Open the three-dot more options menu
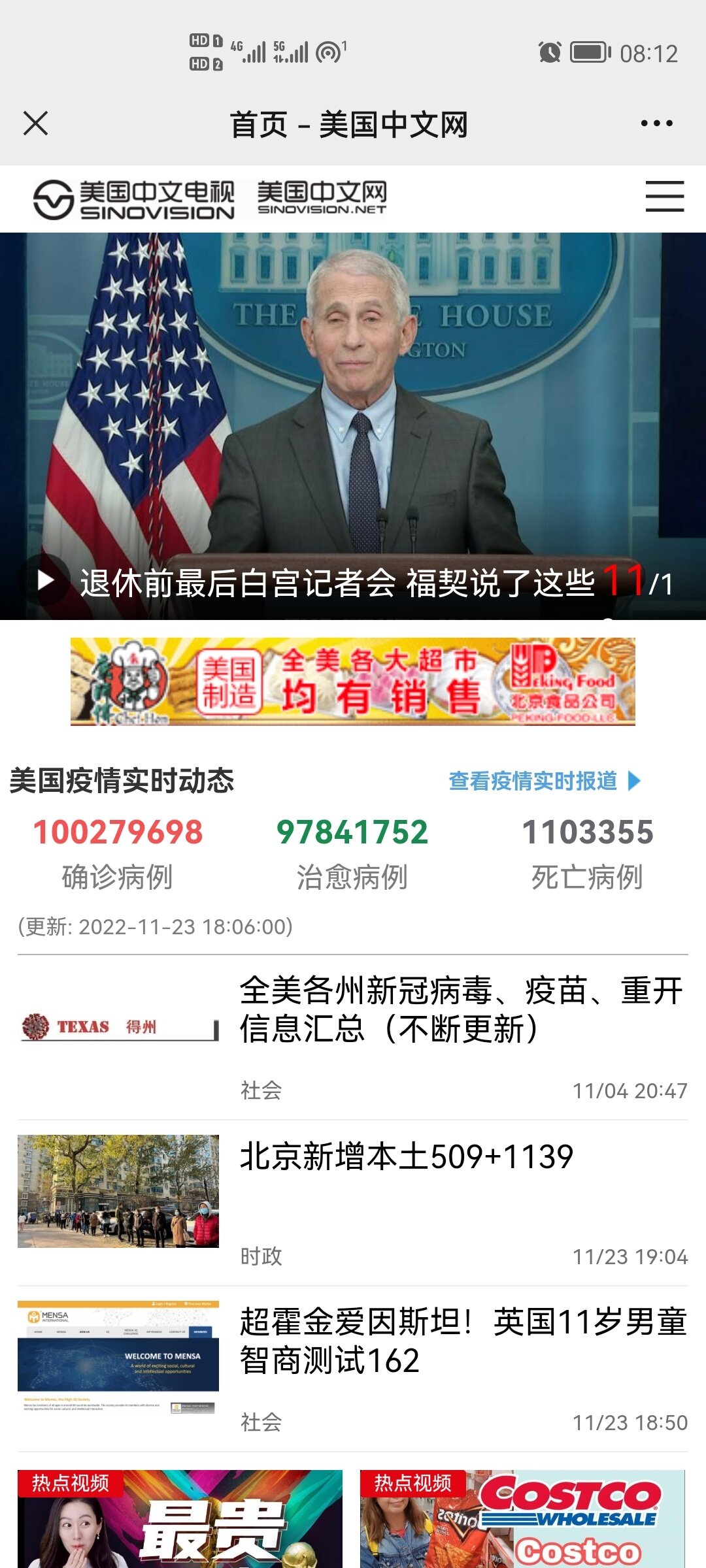 656,123
